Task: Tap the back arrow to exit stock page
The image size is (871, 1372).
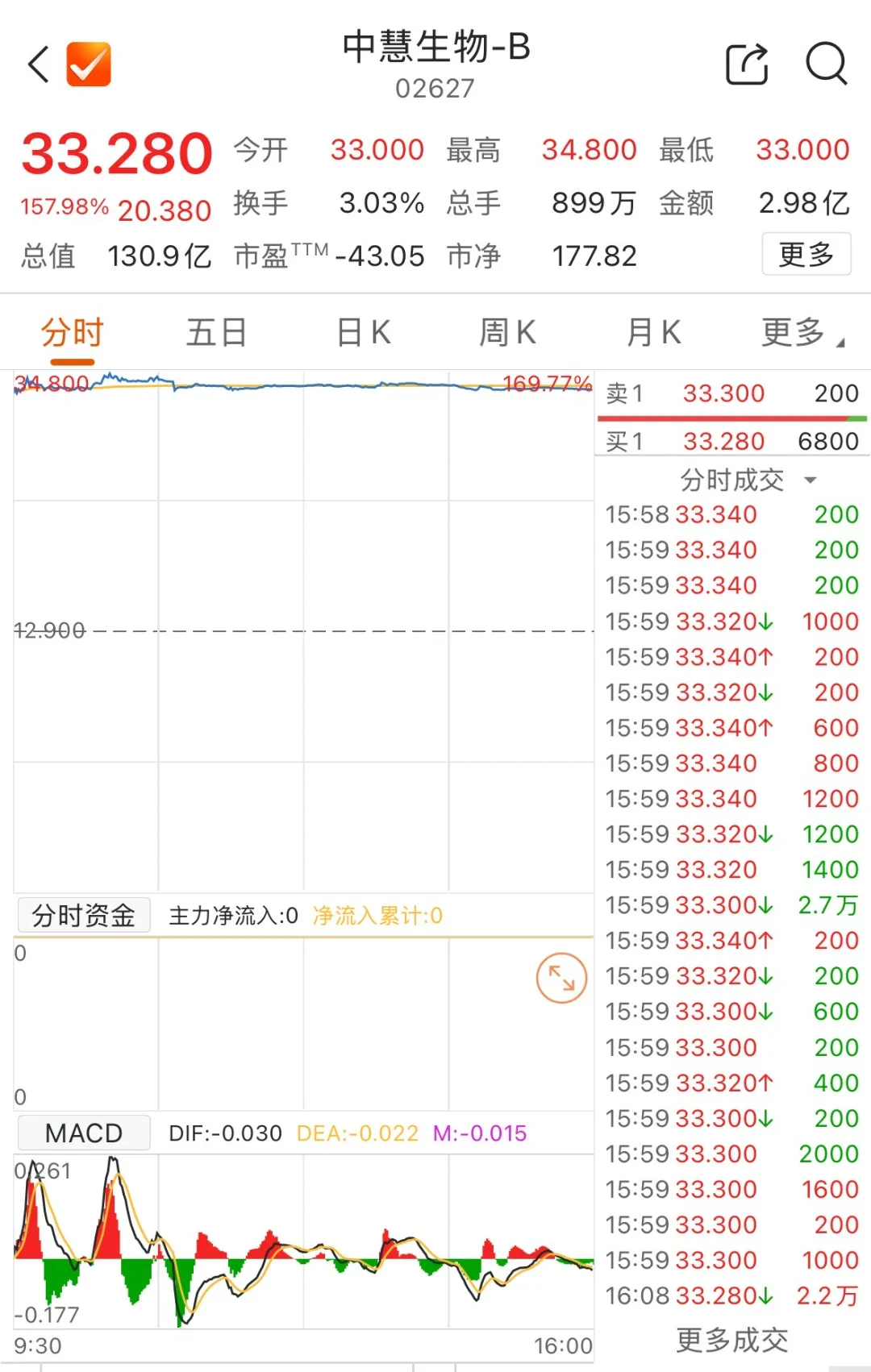Action: pos(37,64)
